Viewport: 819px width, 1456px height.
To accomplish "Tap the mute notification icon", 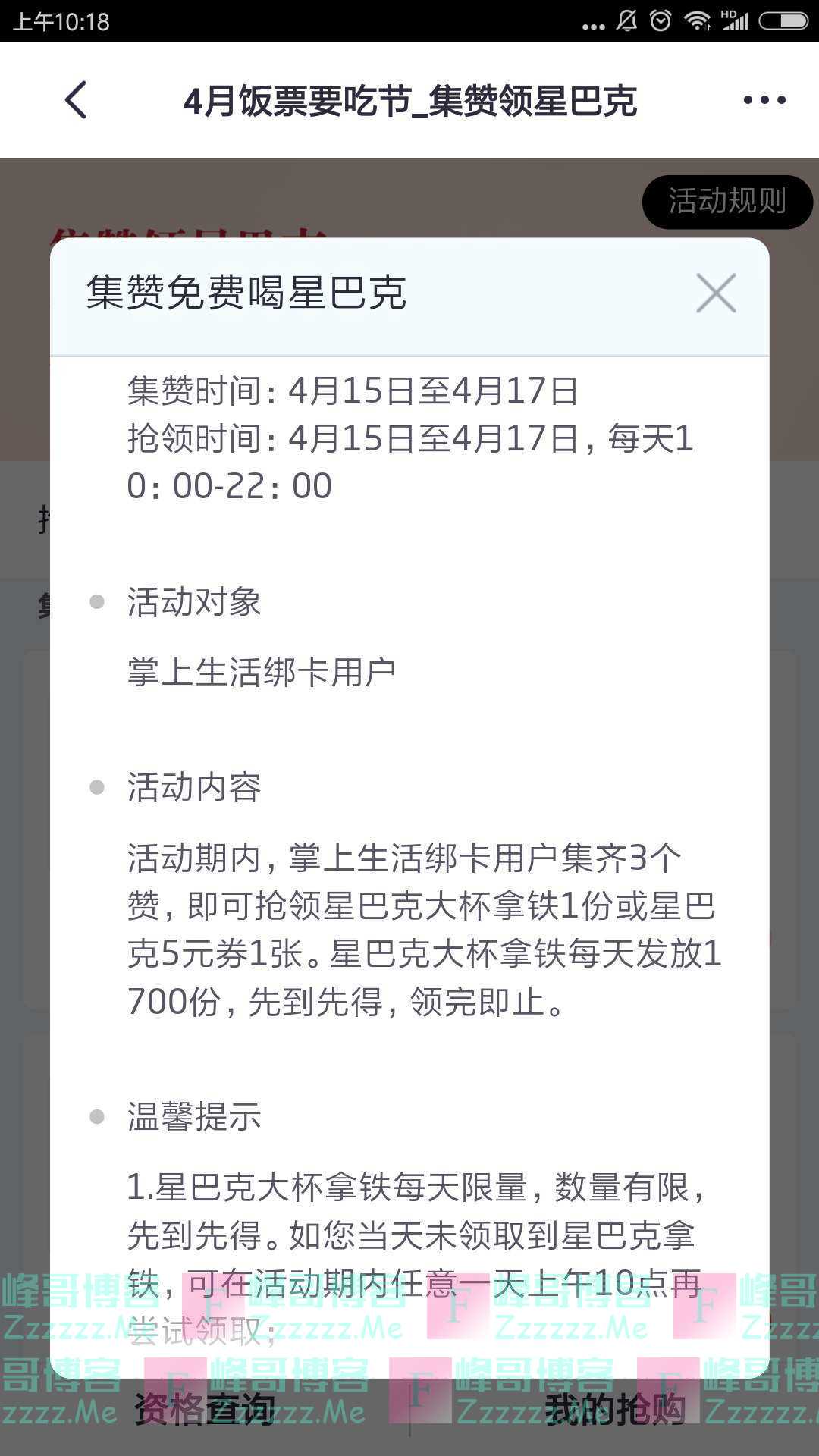I will 626,20.
